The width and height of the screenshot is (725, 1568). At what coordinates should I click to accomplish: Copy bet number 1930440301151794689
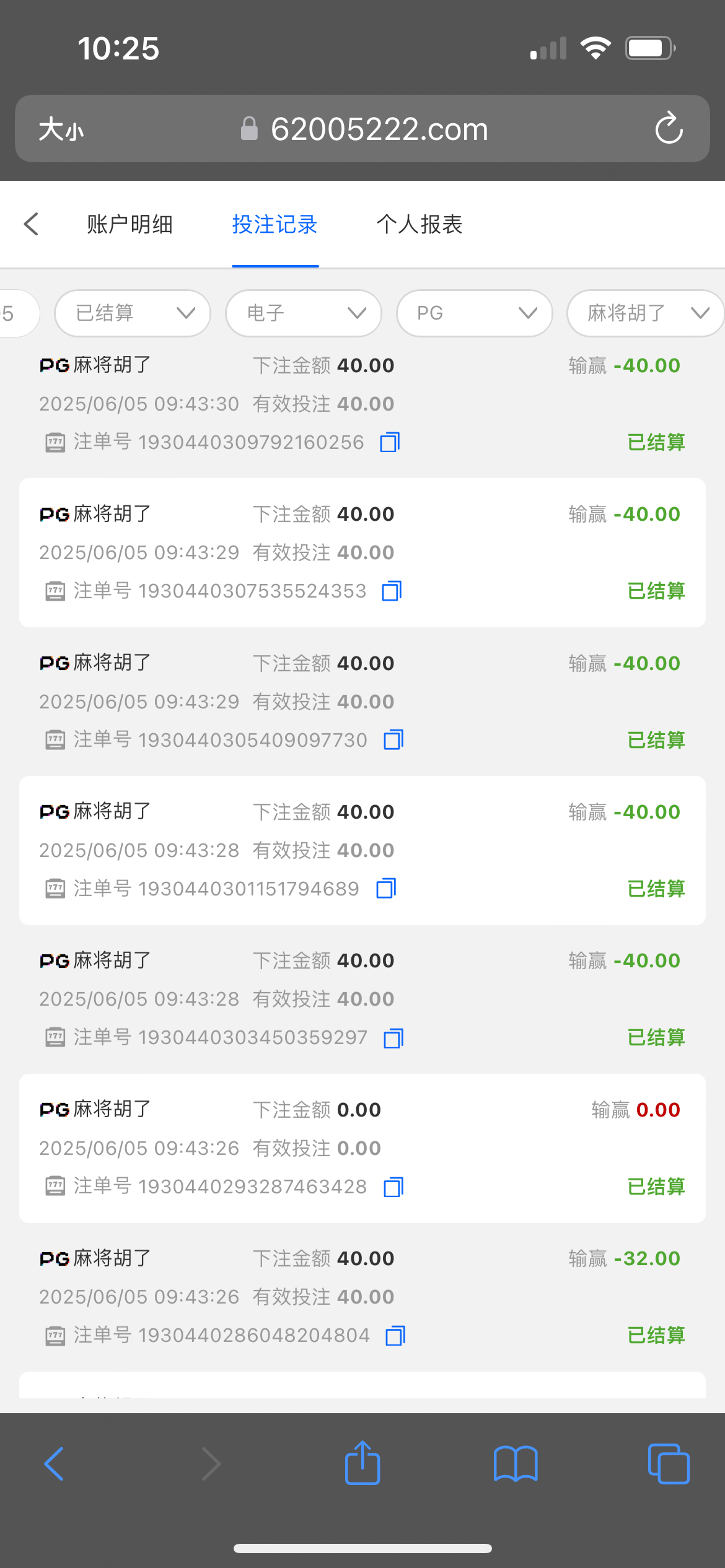point(386,889)
